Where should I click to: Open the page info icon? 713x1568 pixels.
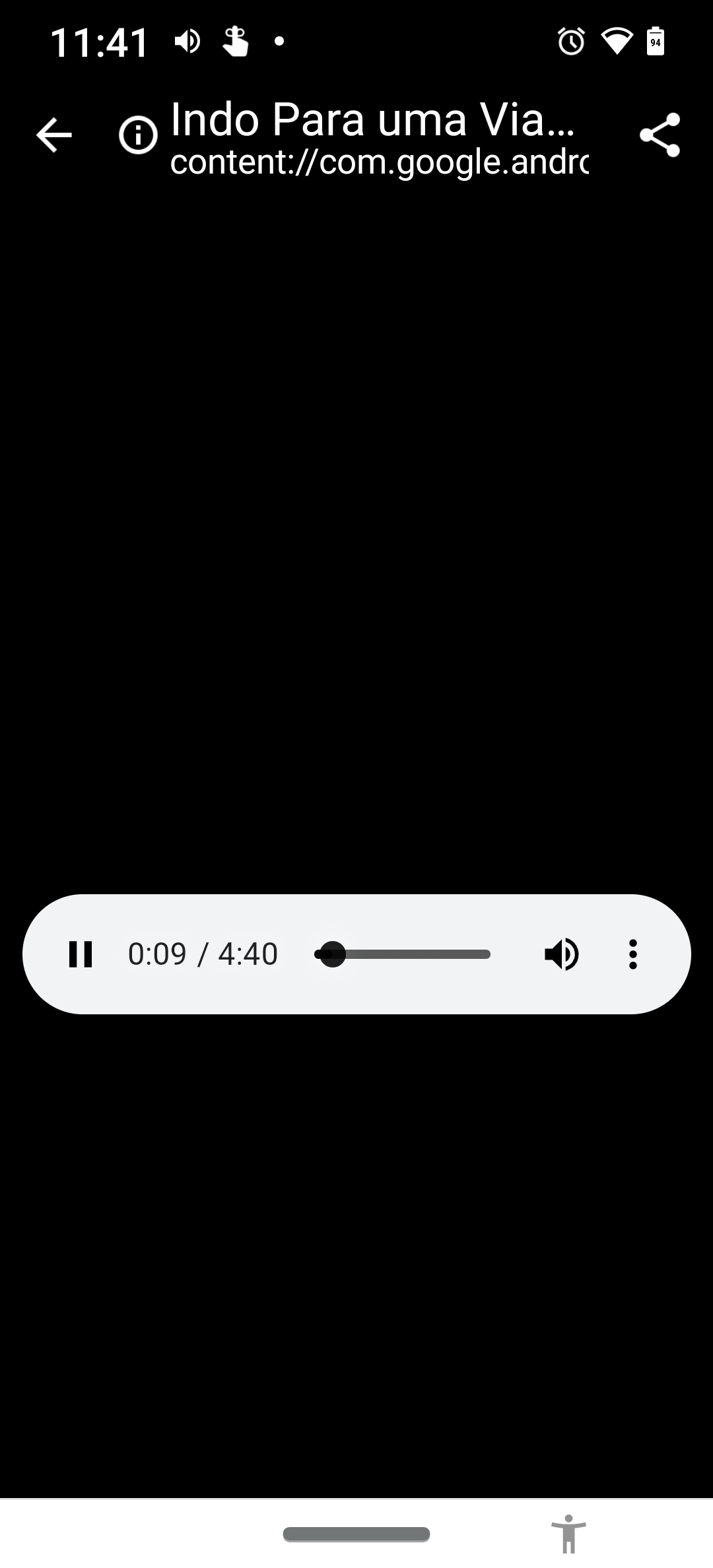[138, 135]
